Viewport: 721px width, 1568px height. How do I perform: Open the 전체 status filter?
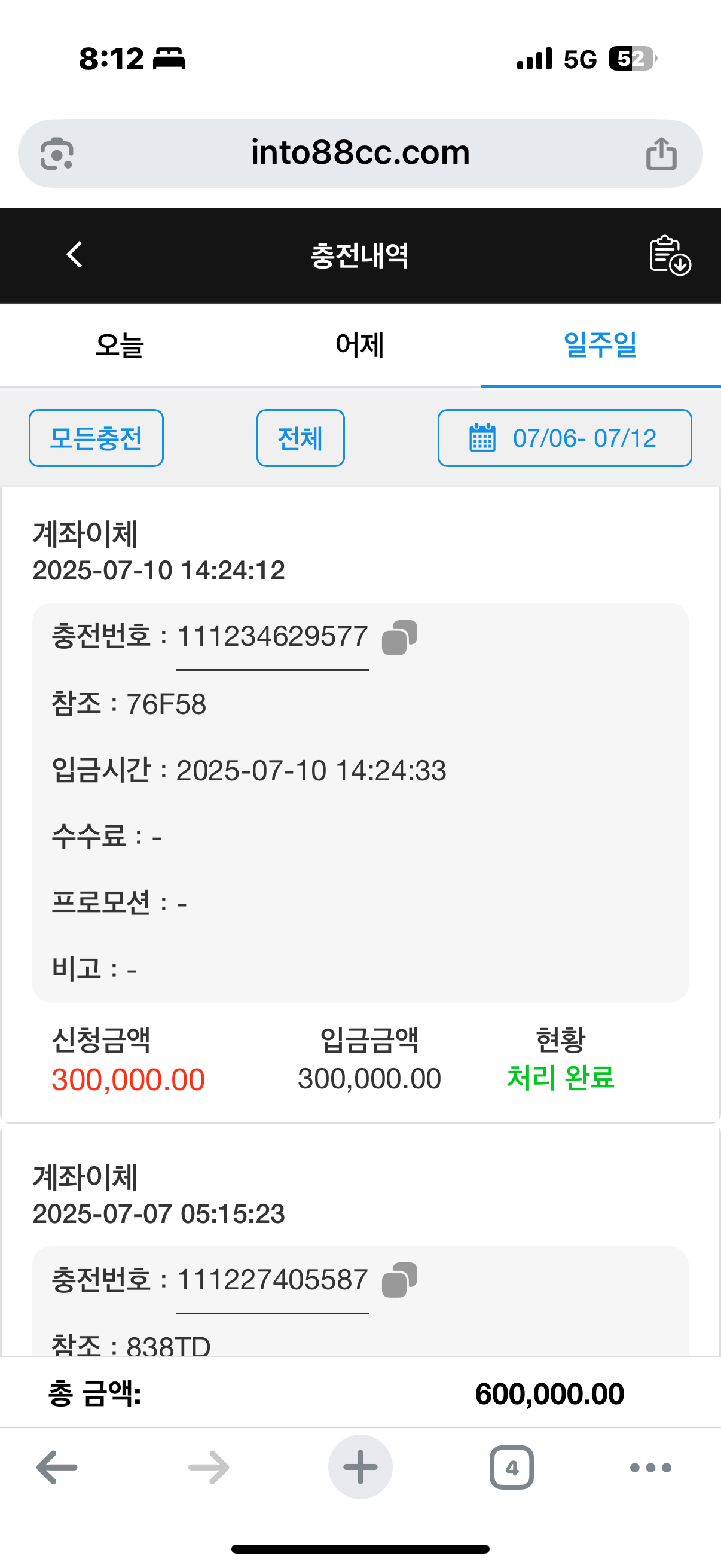pos(301,438)
